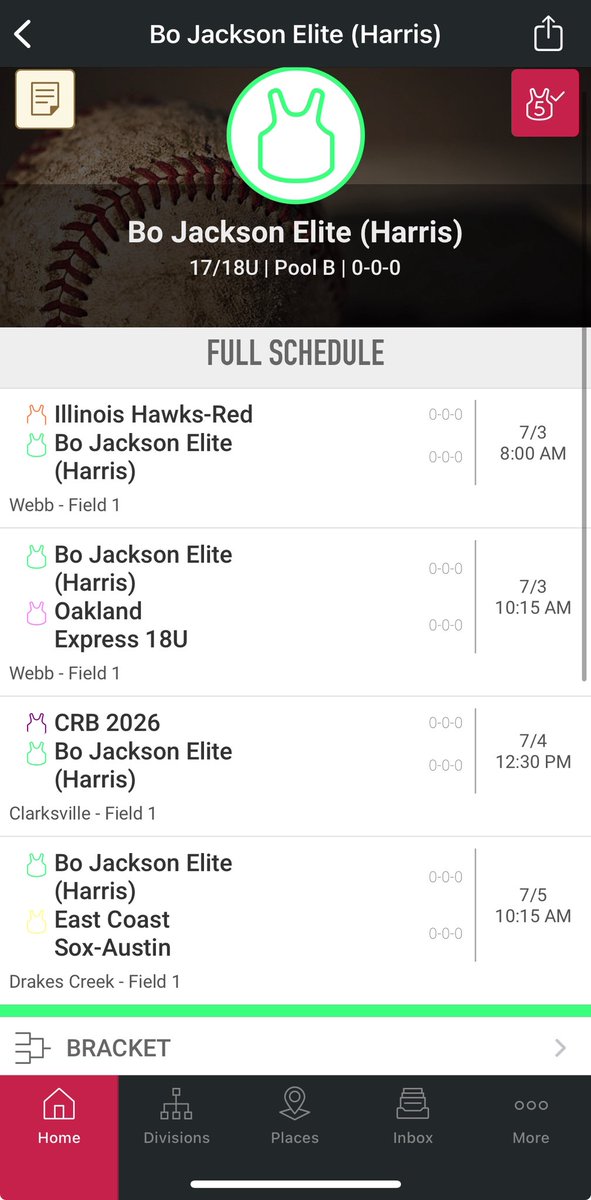591x1200 pixels.
Task: Open the East Coast Sox-Austin game
Action: pos(295,920)
